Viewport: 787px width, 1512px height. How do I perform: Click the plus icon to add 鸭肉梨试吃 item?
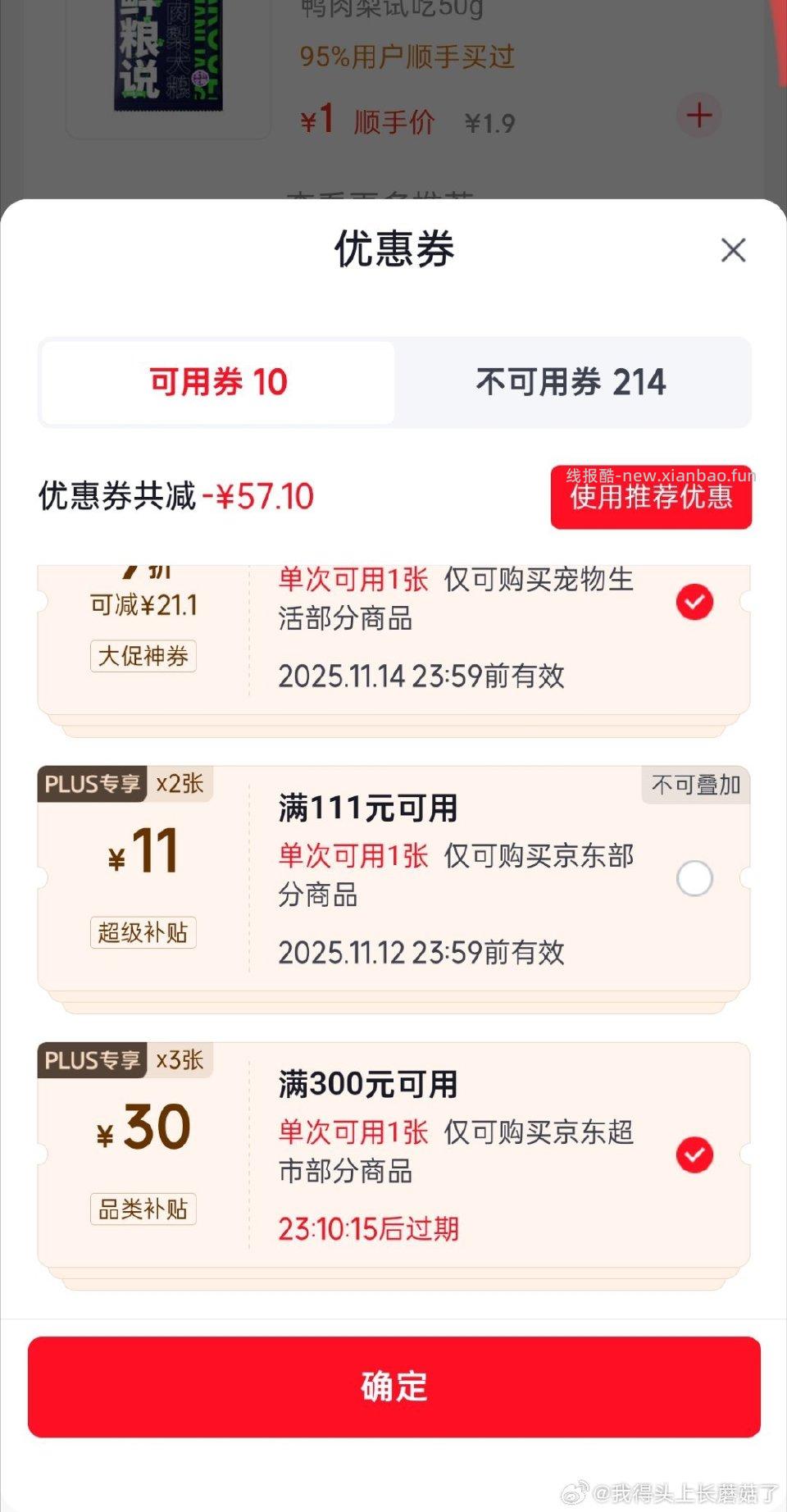(x=698, y=116)
